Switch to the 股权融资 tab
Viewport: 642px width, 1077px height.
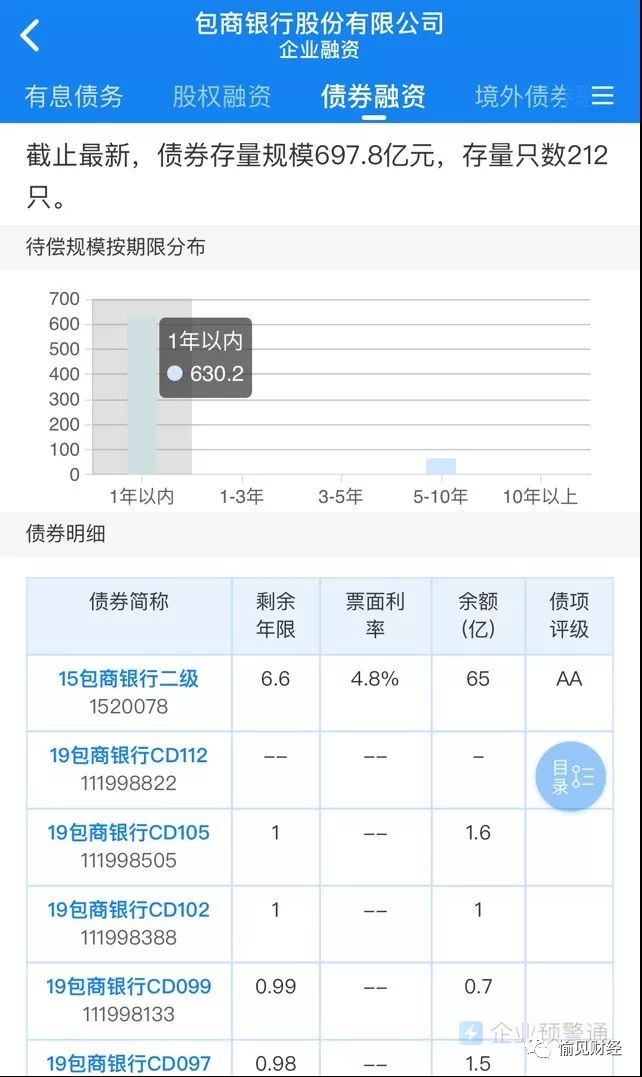(221, 96)
